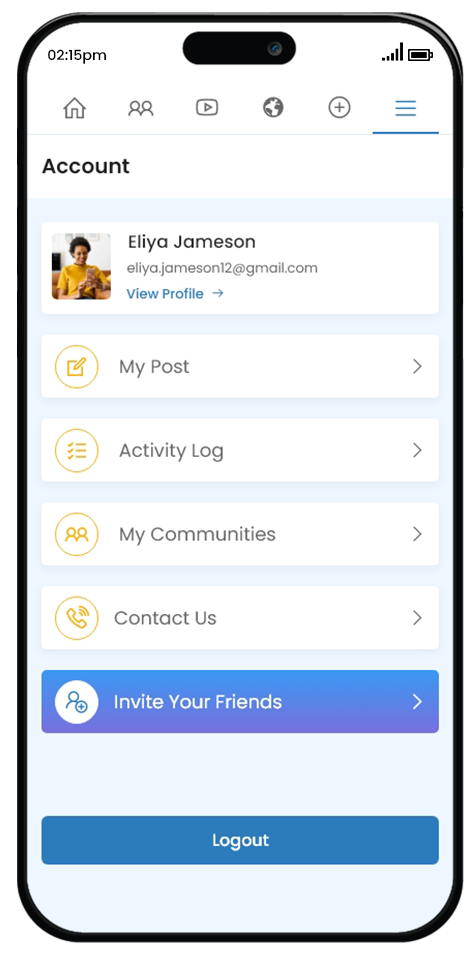Open the My Post row
Screen dimensions: 475x960
click(x=240, y=367)
